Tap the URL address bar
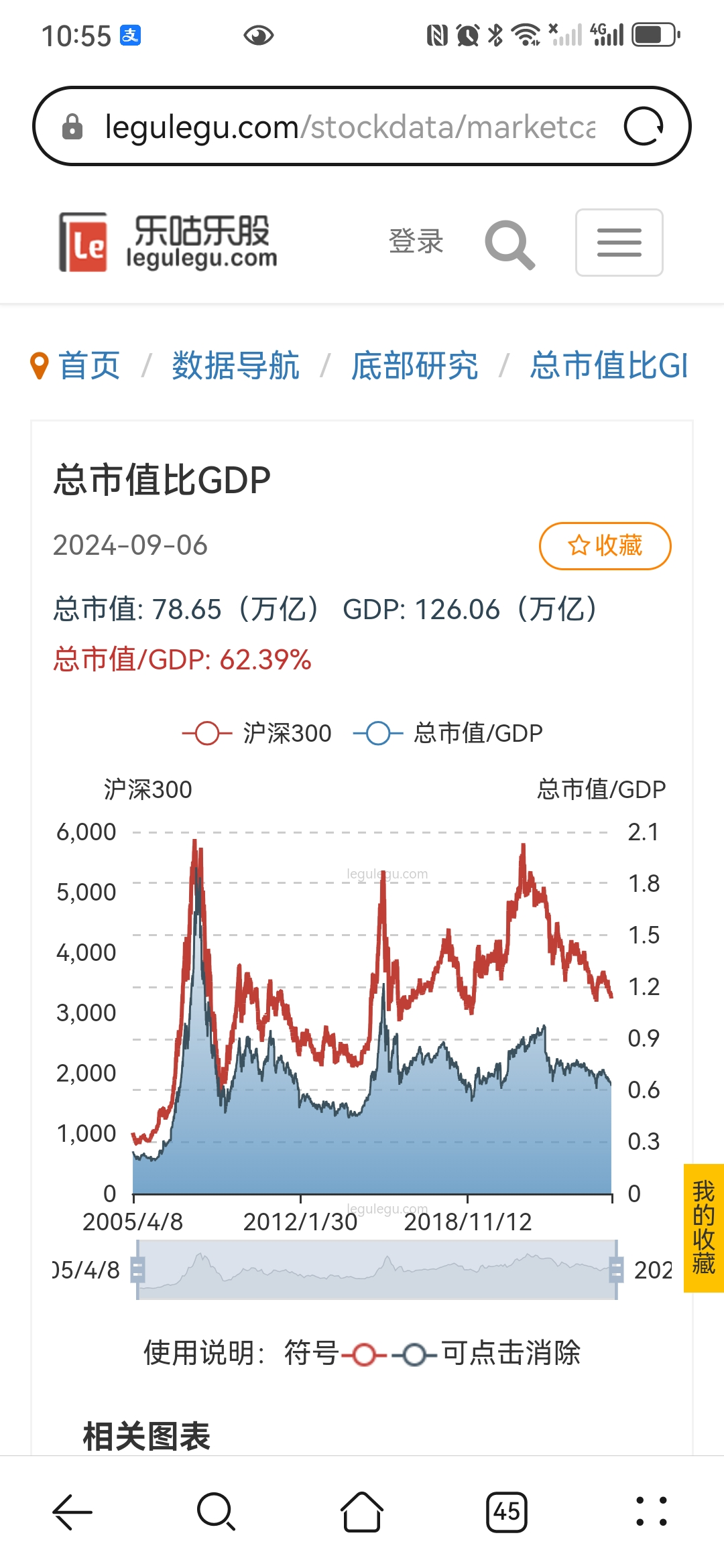Screen dimensions: 724x1568 (349, 127)
